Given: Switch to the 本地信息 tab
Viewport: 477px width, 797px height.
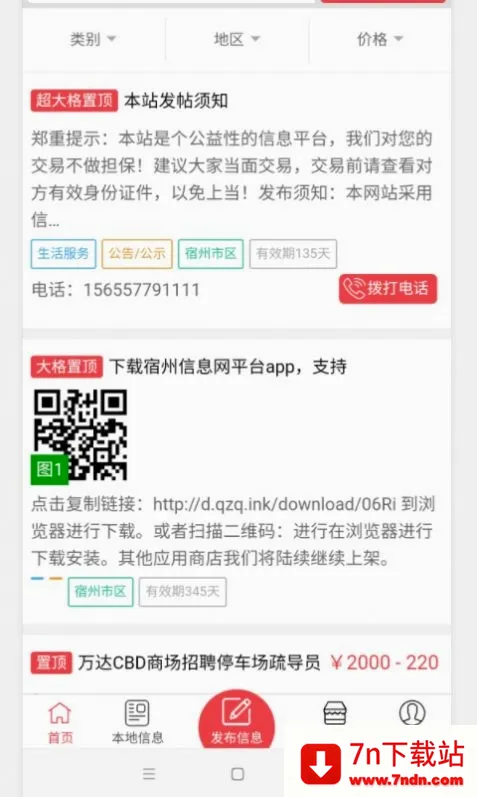Looking at the screenshot, I should click(x=137, y=722).
